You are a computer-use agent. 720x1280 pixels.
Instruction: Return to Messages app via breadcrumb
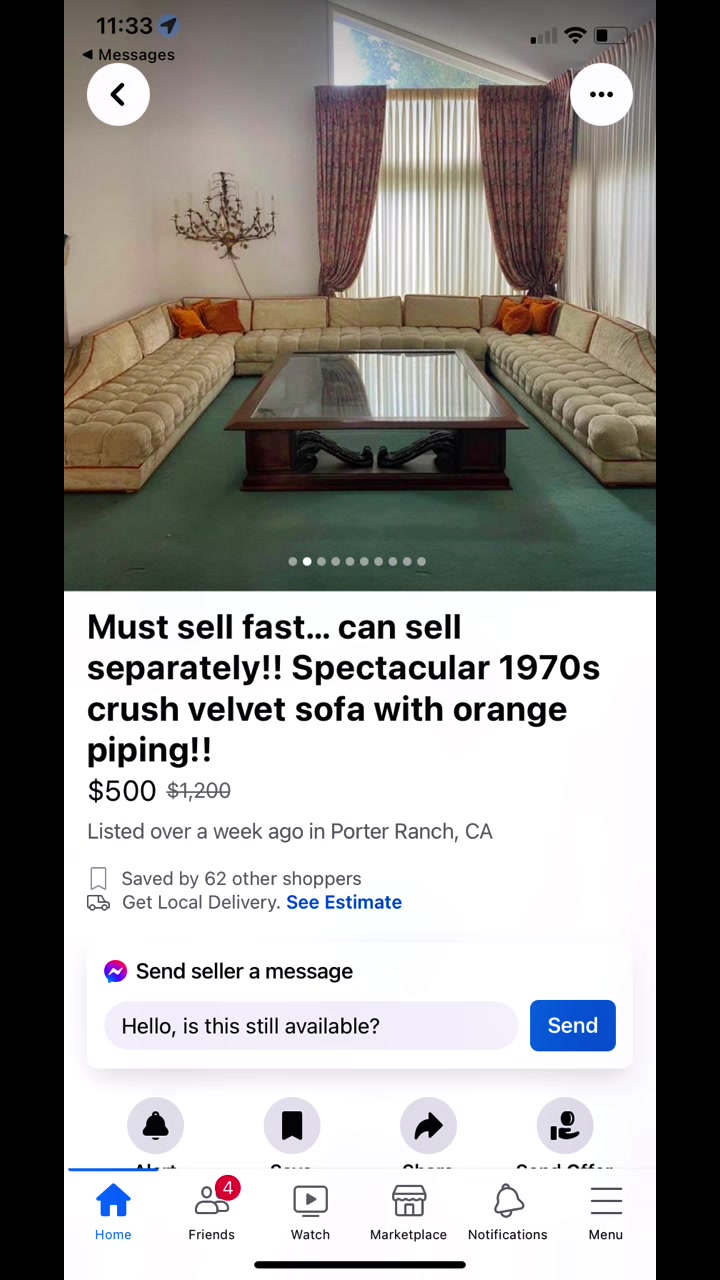coord(128,55)
